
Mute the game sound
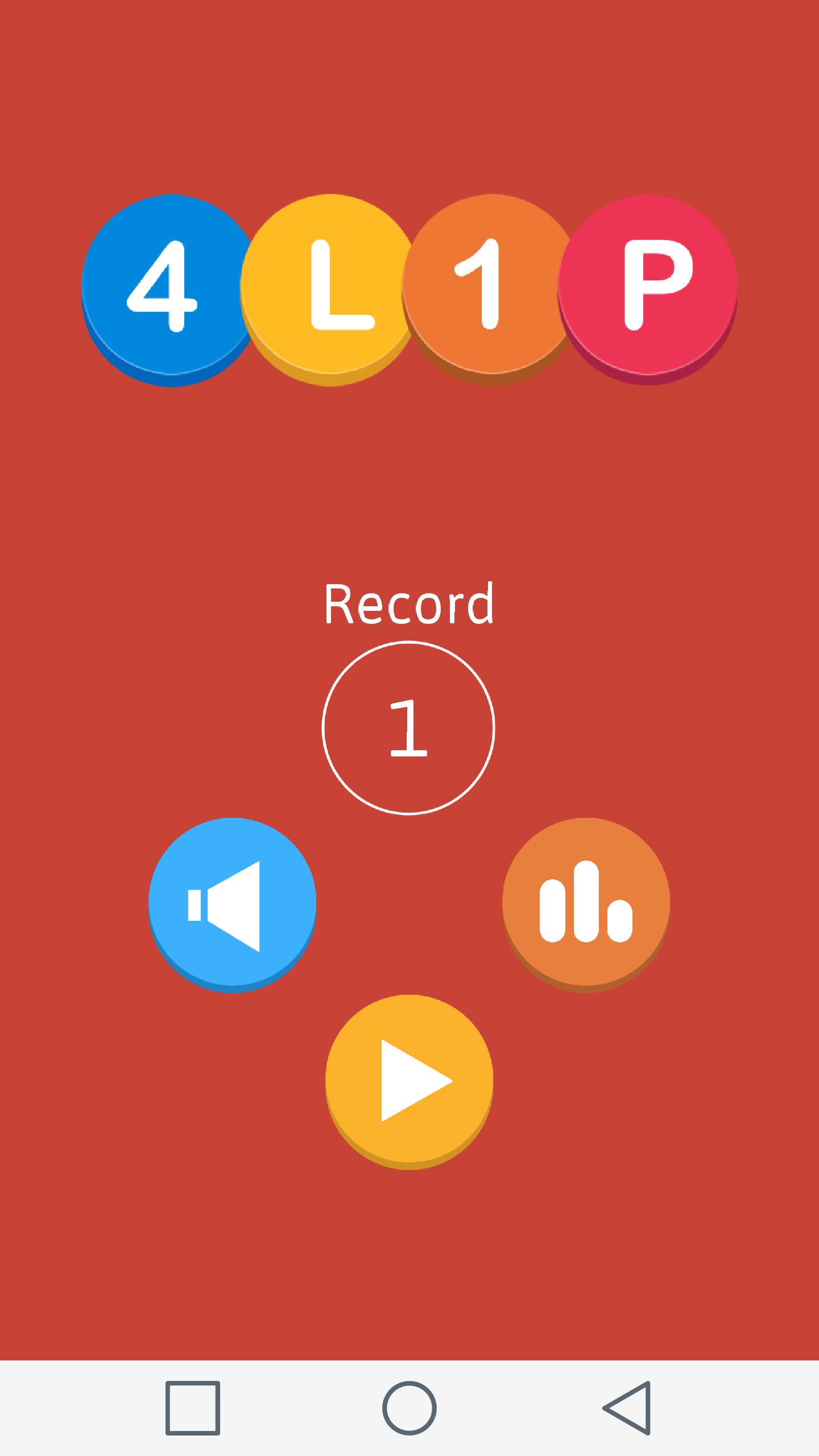(x=232, y=902)
